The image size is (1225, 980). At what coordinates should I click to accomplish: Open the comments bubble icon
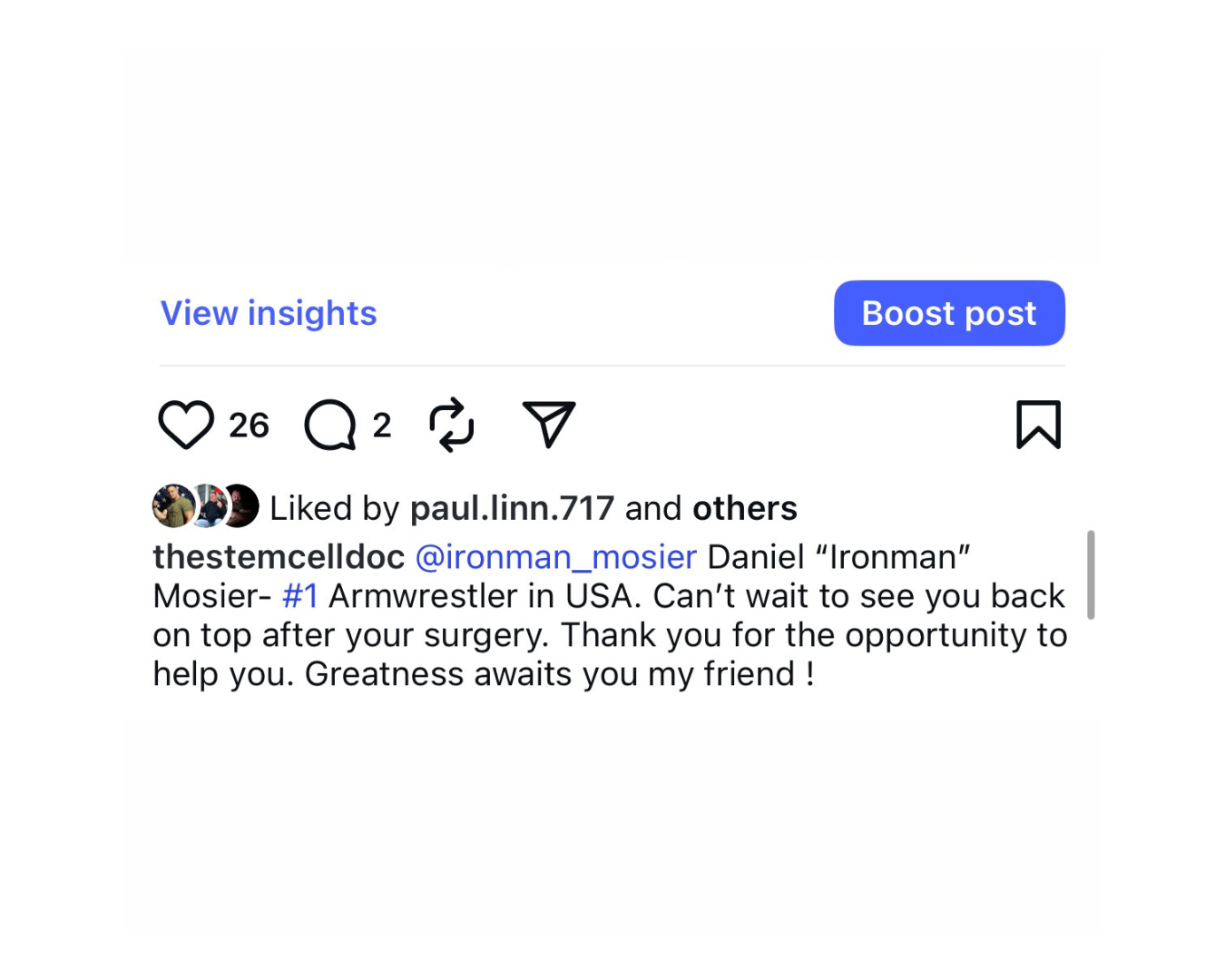tap(330, 425)
